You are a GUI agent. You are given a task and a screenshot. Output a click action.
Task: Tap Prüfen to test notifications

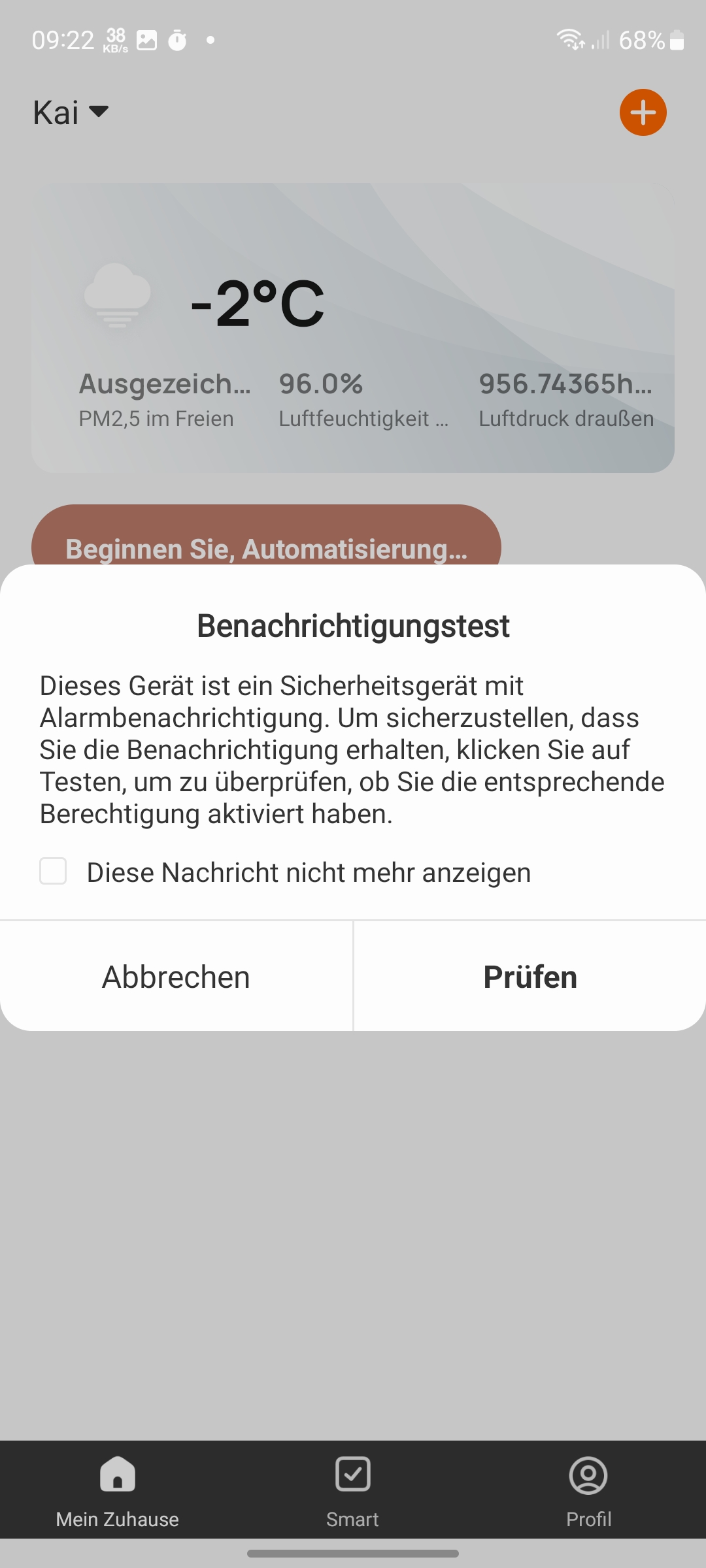click(529, 977)
